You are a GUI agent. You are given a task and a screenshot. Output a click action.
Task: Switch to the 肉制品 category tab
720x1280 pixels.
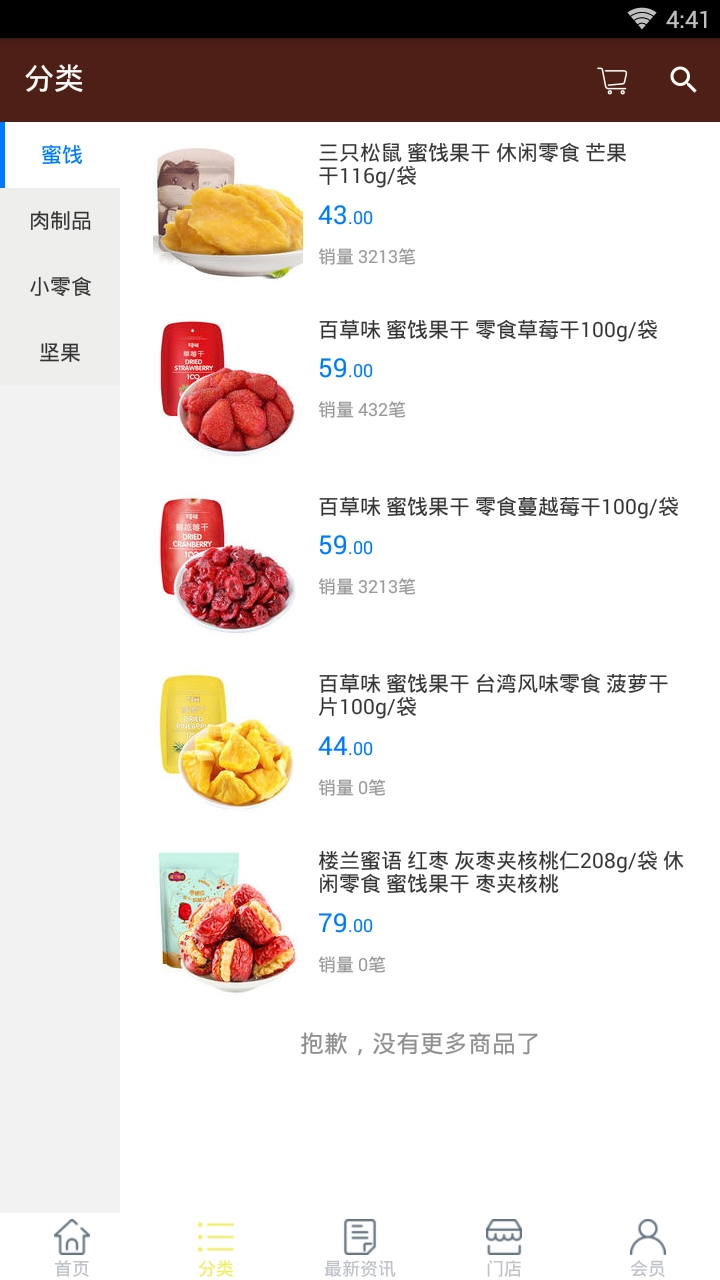(x=60, y=221)
